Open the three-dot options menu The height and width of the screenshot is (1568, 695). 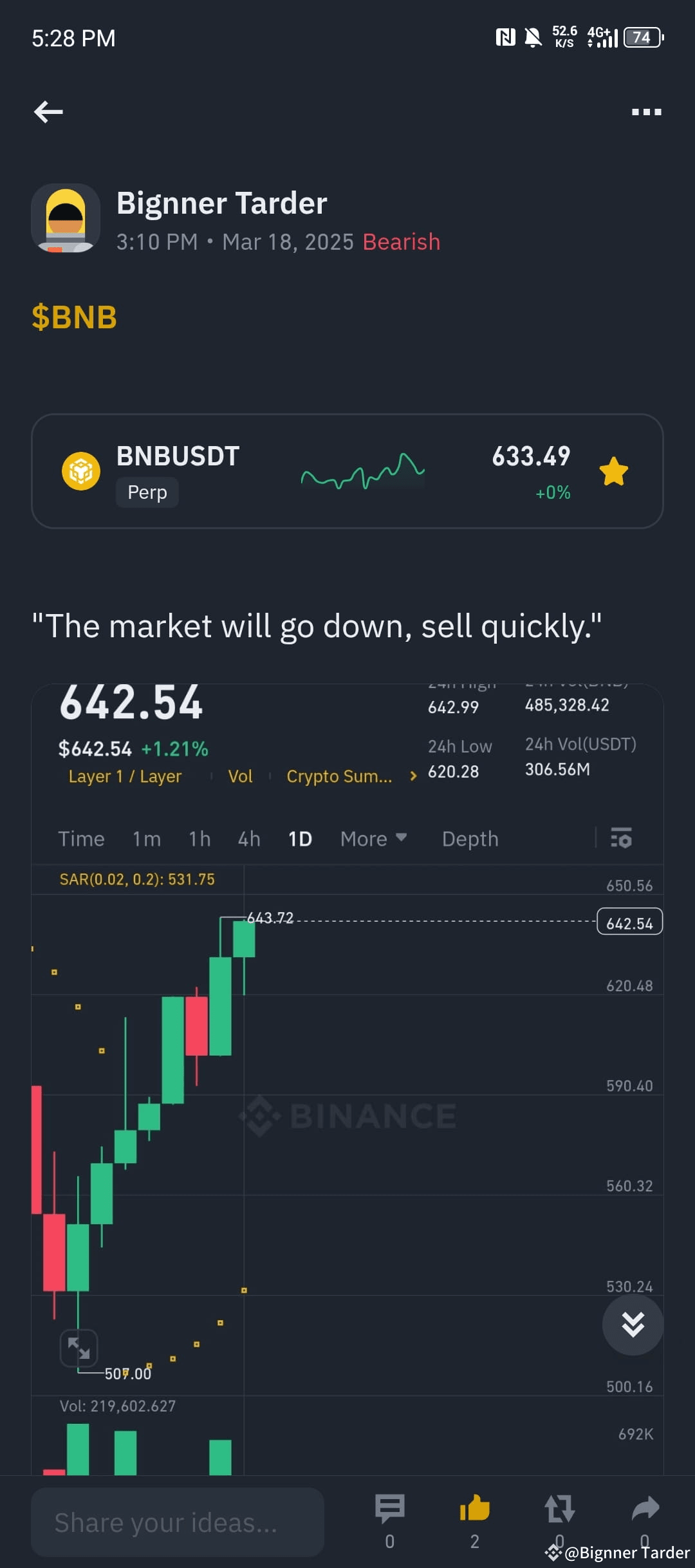645,111
